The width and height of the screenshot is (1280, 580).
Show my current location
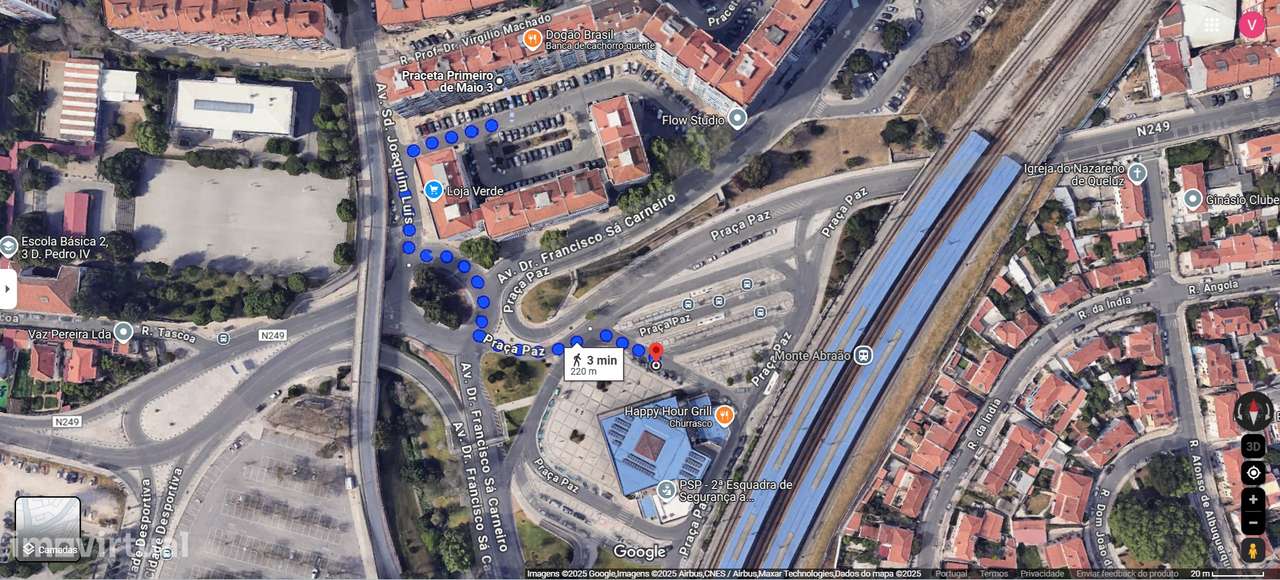[x=1253, y=473]
